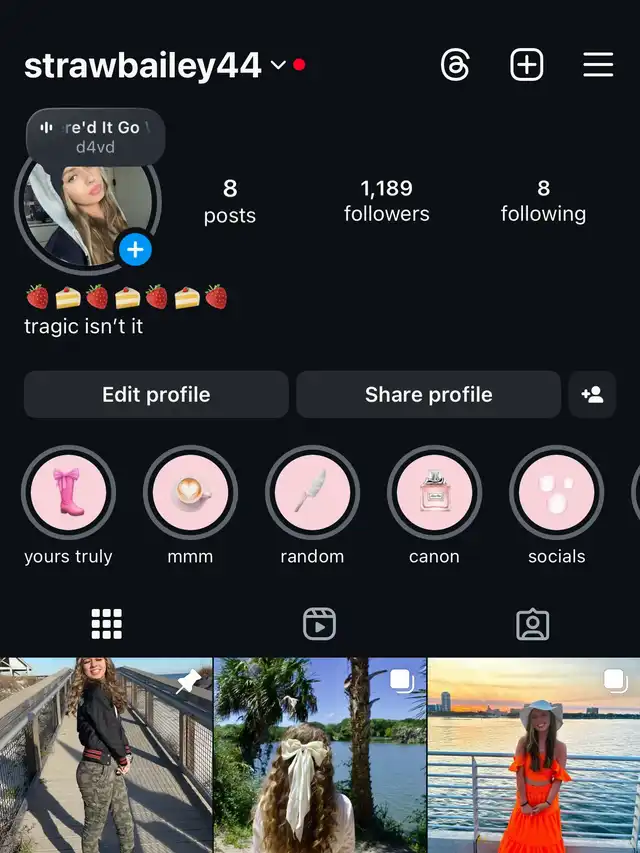Add to story via profile plus badge
The height and width of the screenshot is (853, 640).
coord(135,249)
